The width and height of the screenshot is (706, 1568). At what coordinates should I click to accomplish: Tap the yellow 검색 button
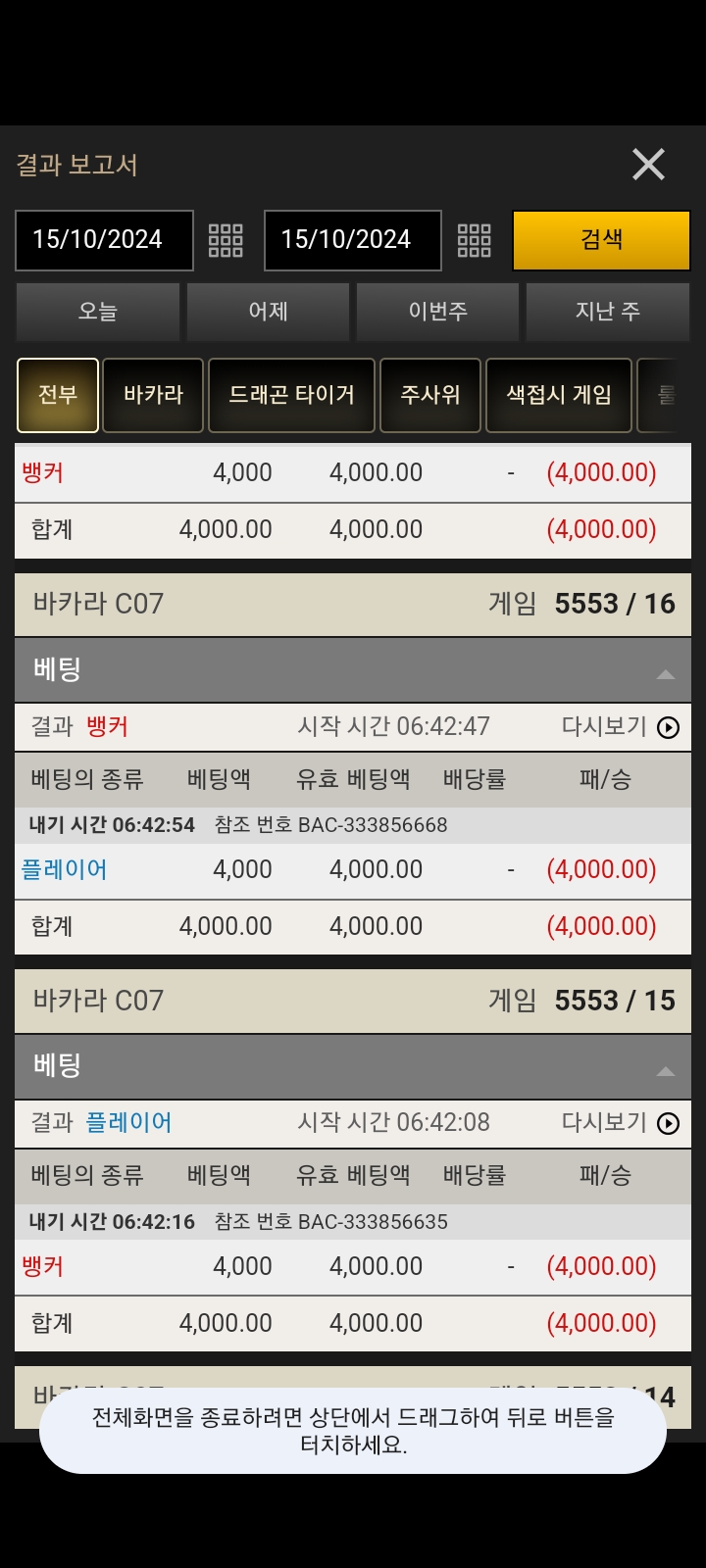click(x=601, y=240)
